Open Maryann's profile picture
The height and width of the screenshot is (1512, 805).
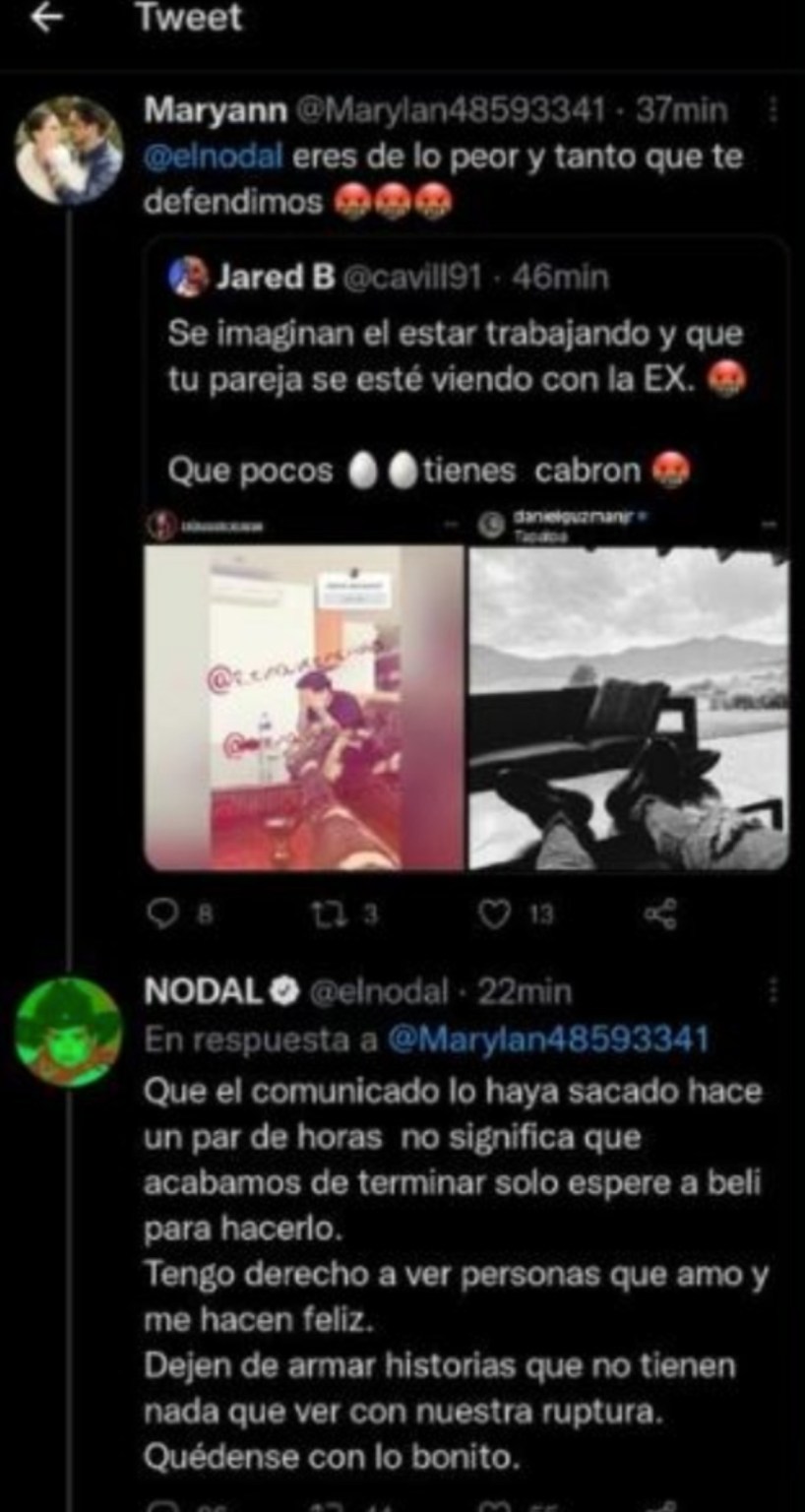tap(69, 151)
